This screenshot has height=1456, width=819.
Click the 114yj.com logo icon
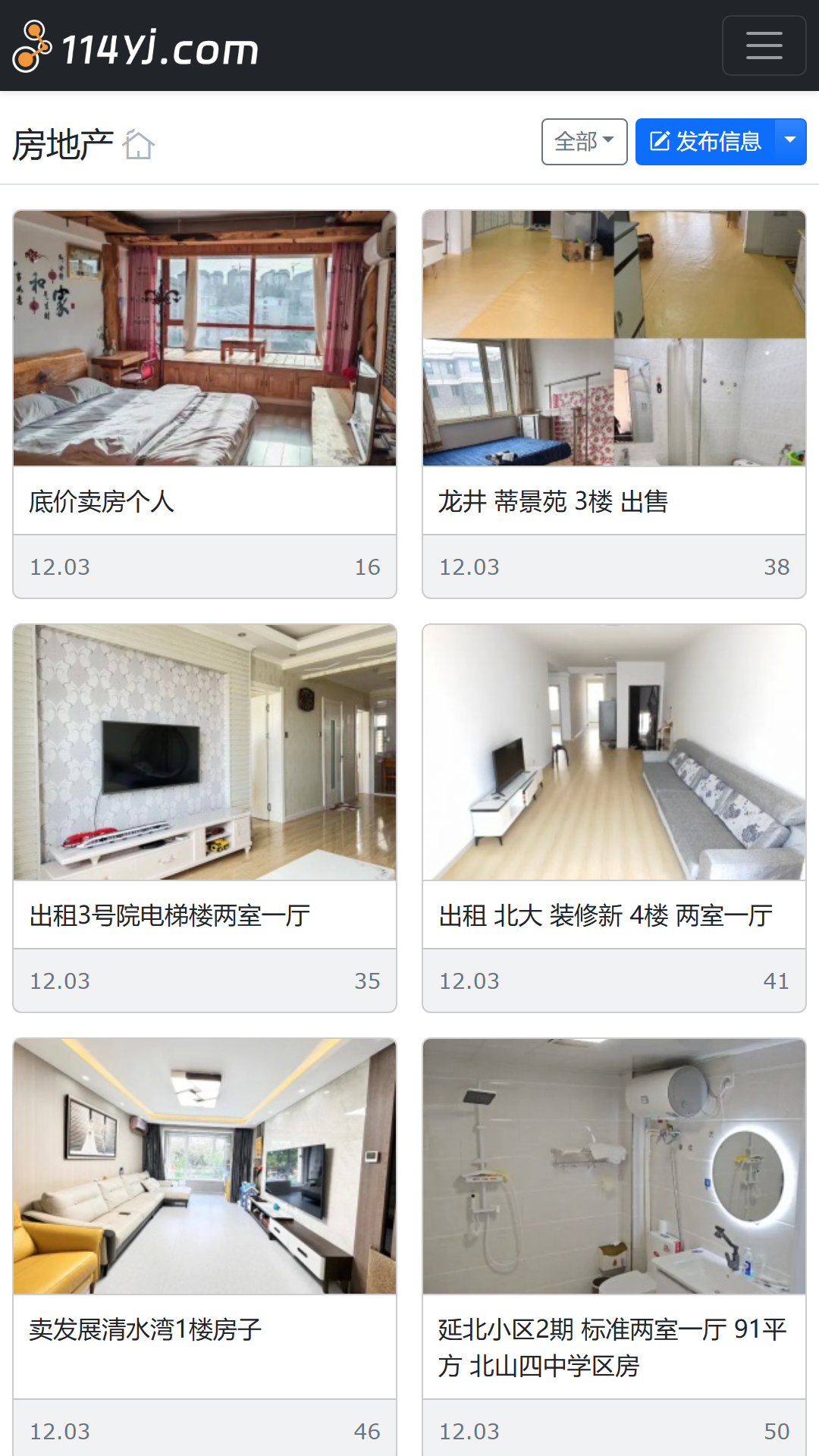pos(34,45)
